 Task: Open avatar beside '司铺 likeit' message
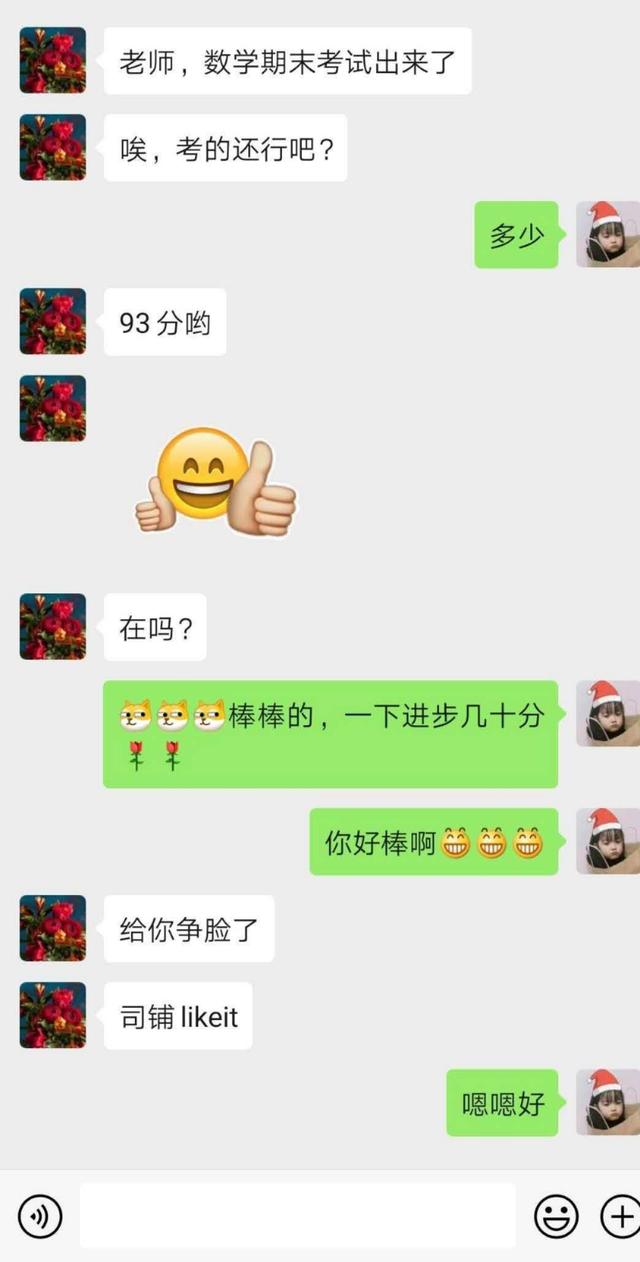[53, 1015]
